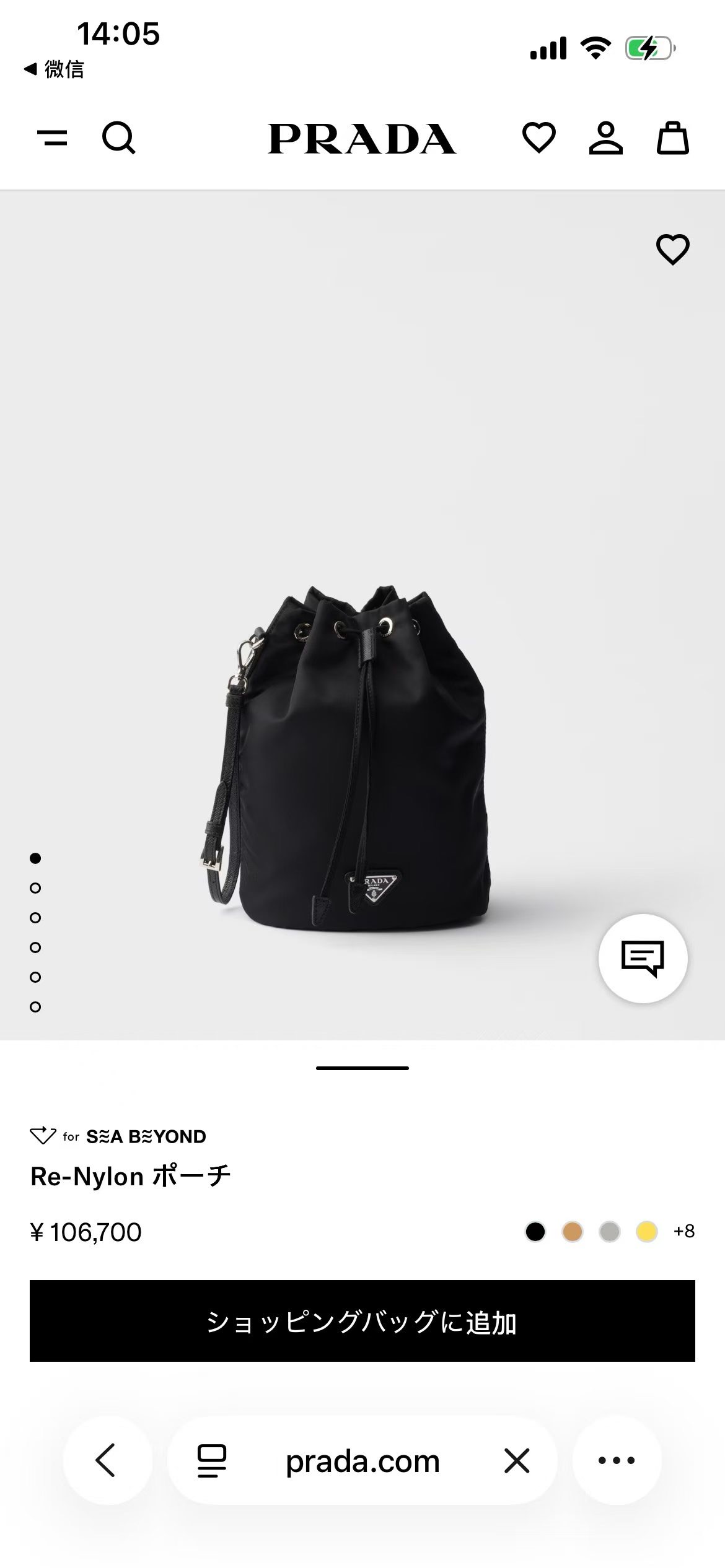Viewport: 725px width, 1568px height.
Task: Select the yellow color swatch
Action: (646, 1232)
